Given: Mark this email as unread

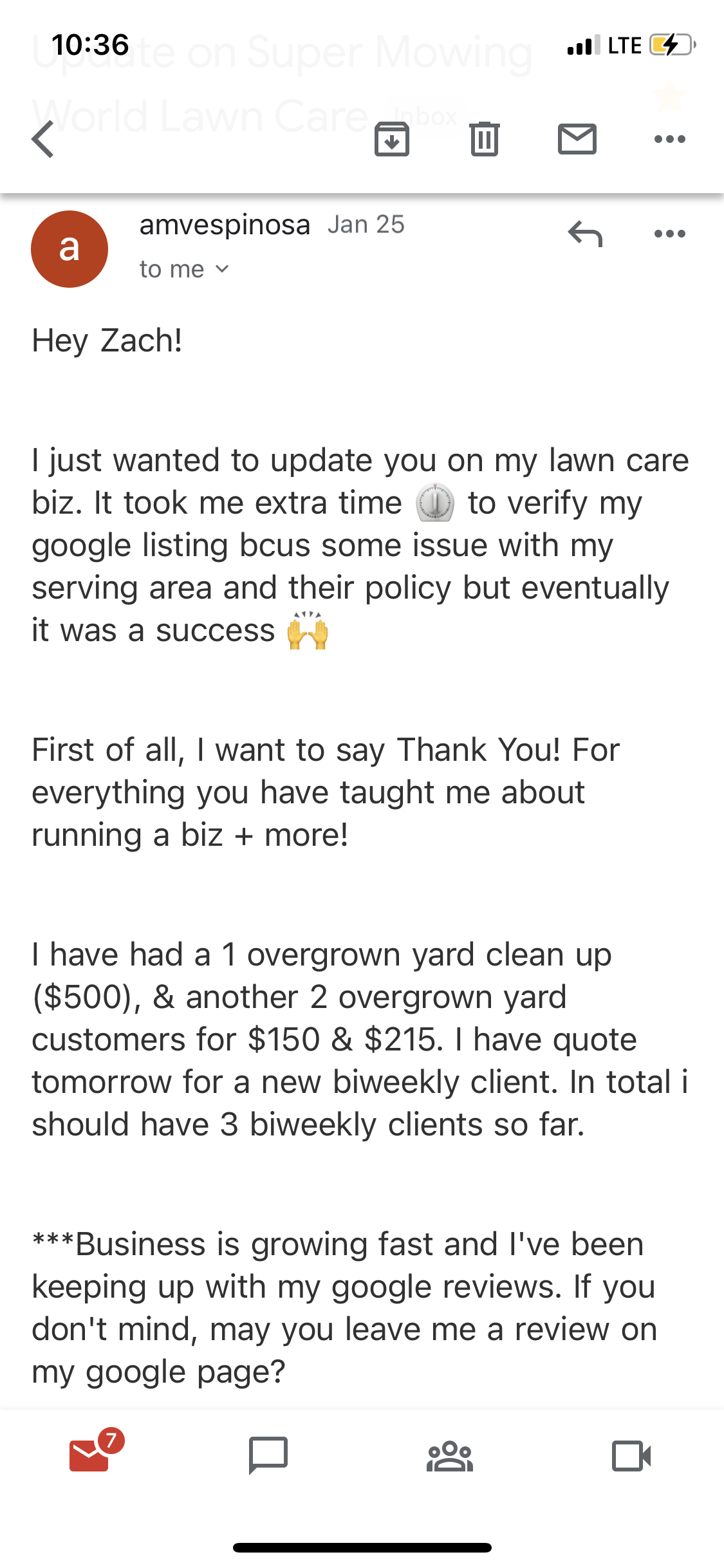Looking at the screenshot, I should 577,139.
